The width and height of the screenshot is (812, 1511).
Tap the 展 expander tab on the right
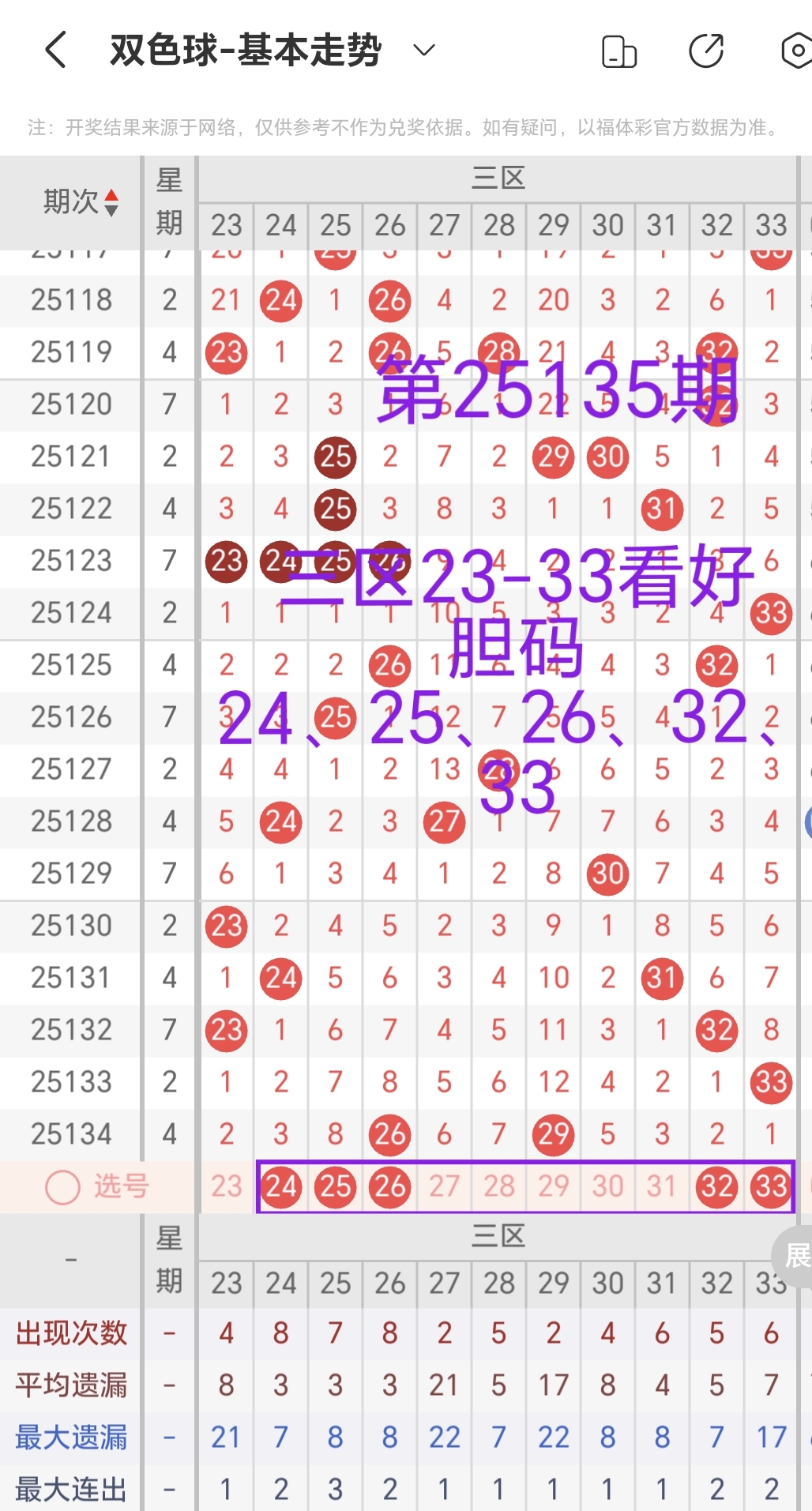pyautogui.click(x=798, y=1256)
